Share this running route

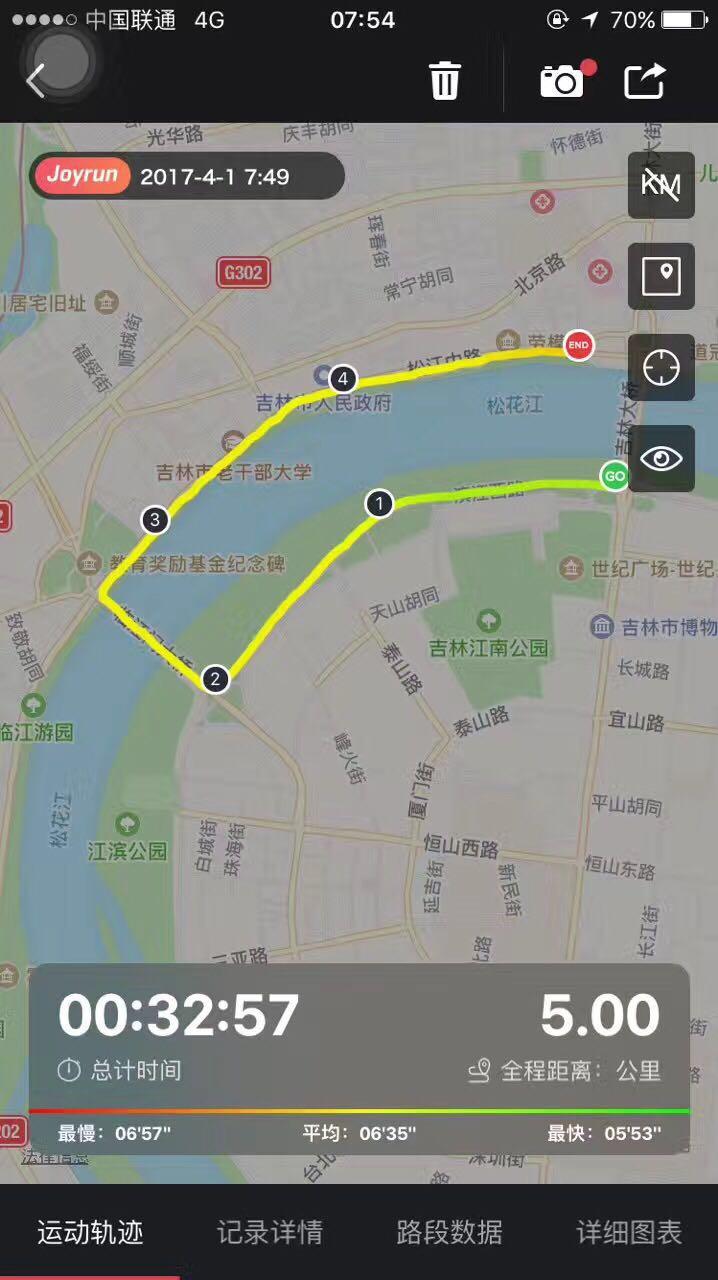coord(645,80)
